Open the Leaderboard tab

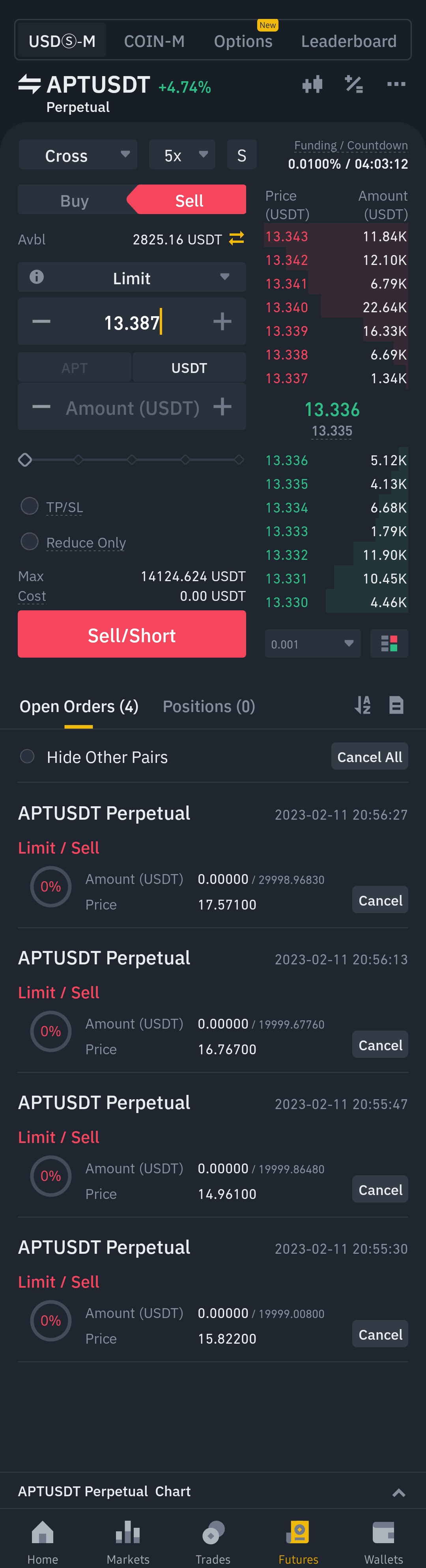pos(348,41)
